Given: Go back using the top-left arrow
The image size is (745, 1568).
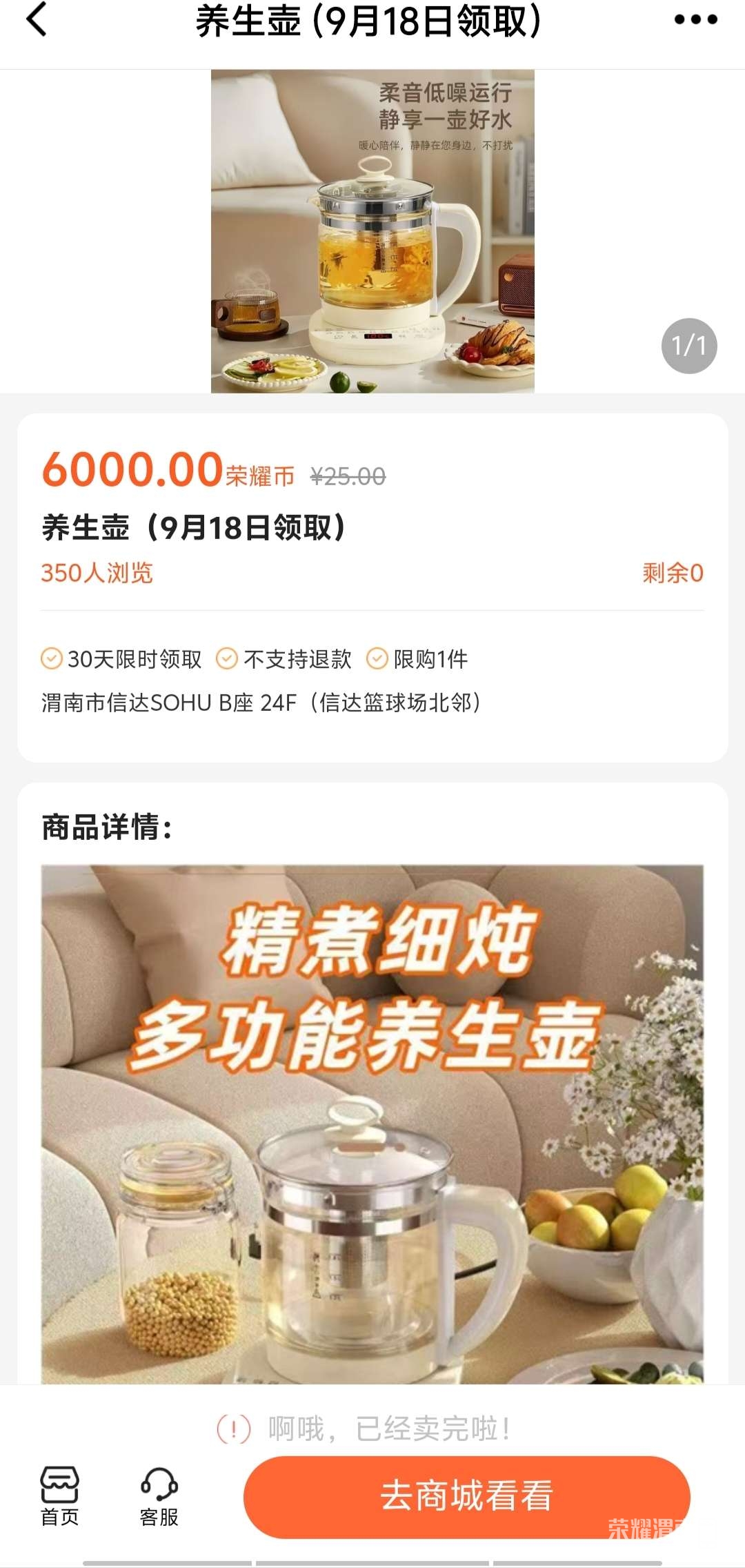Looking at the screenshot, I should click(x=37, y=19).
